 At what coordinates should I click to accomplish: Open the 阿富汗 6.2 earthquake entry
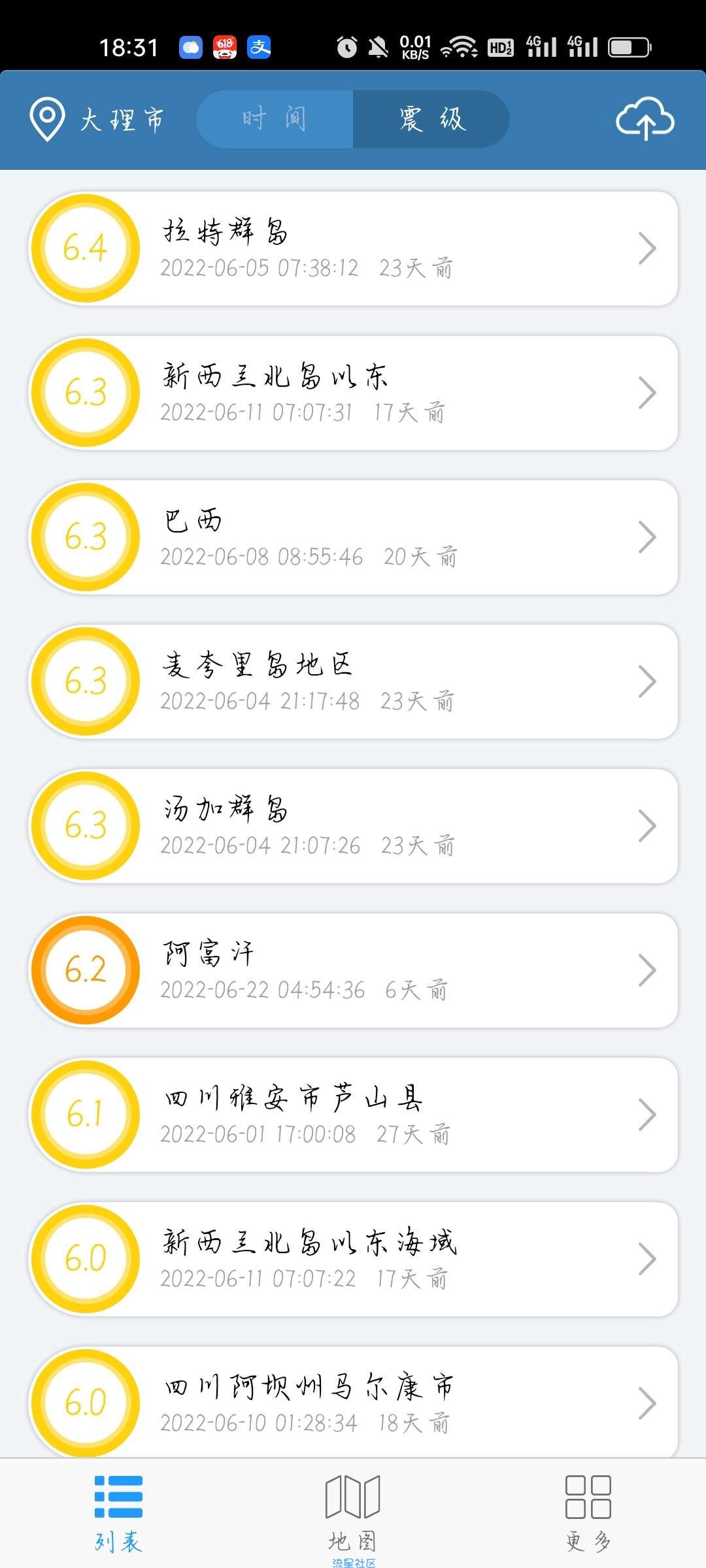[x=353, y=970]
